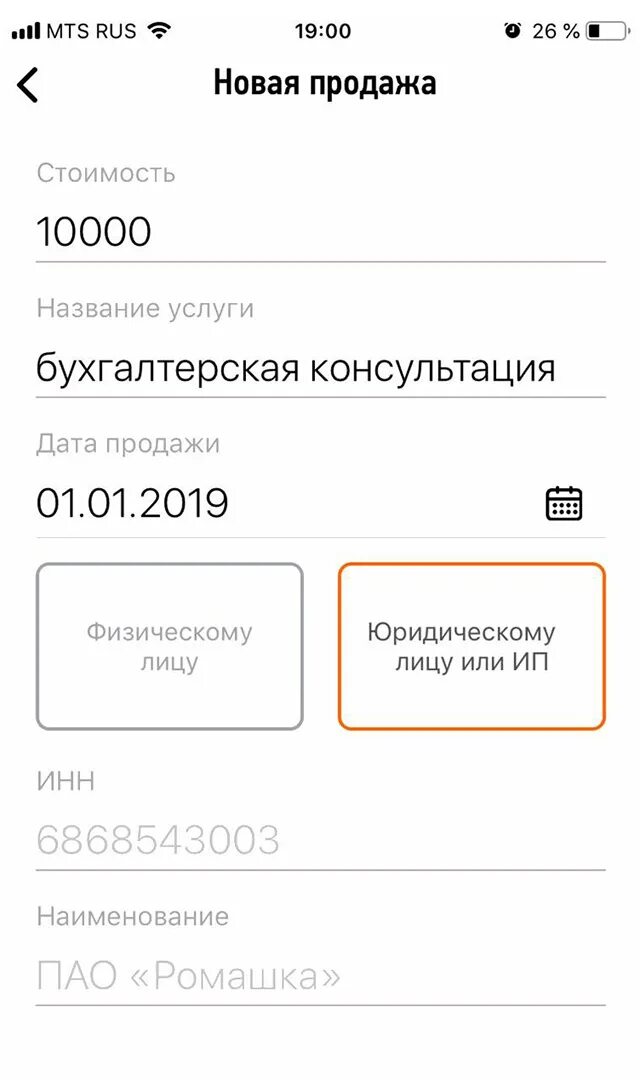This screenshot has width=640, height=1080.
Task: Fill in the Наименование field
Action: (320, 976)
